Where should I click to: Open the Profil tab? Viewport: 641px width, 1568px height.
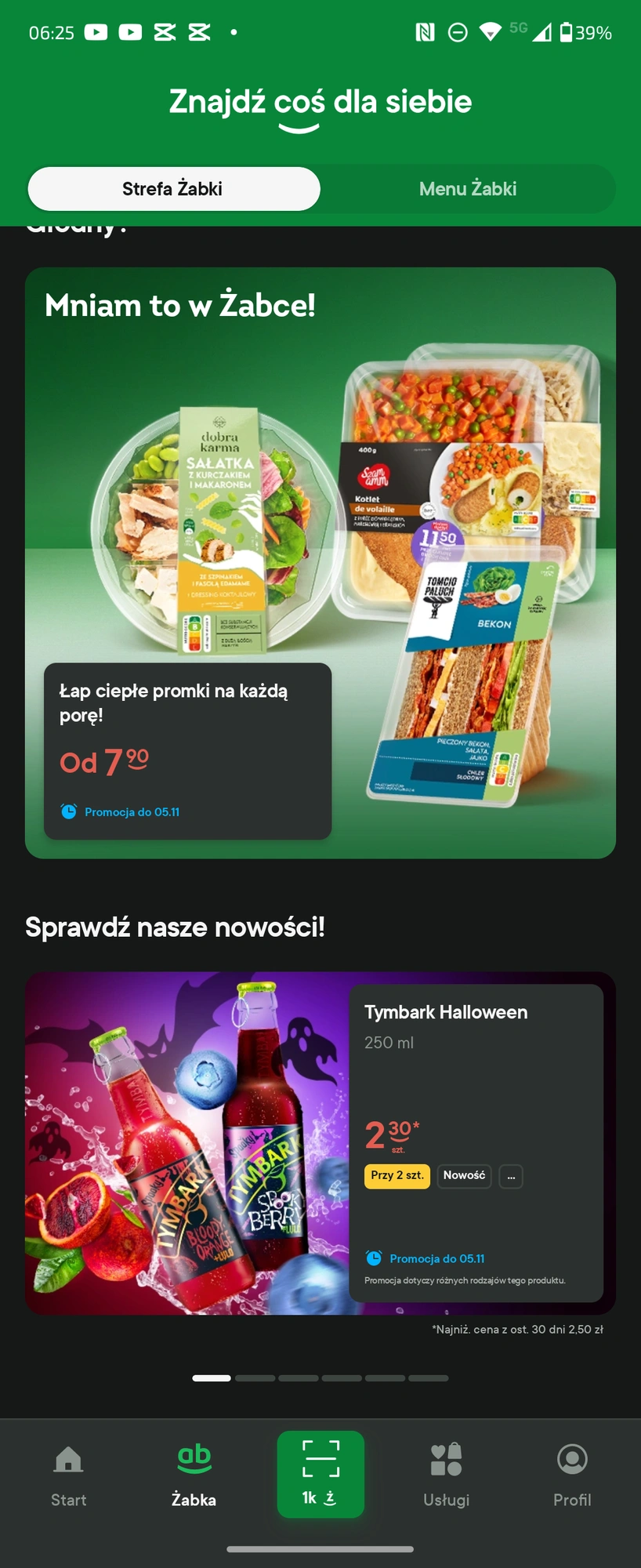pyautogui.click(x=572, y=1476)
